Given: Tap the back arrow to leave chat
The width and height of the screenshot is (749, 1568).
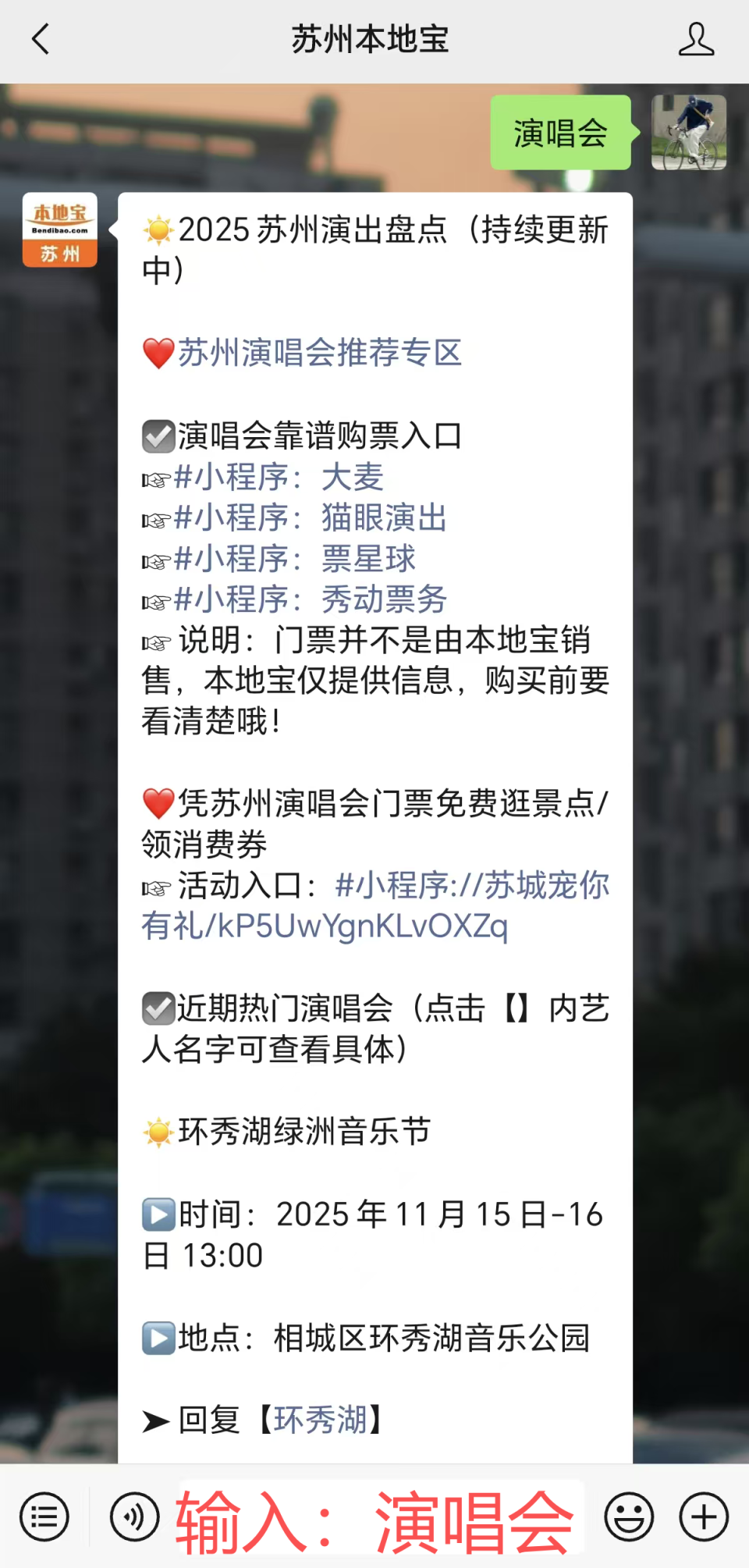Looking at the screenshot, I should (x=41, y=38).
